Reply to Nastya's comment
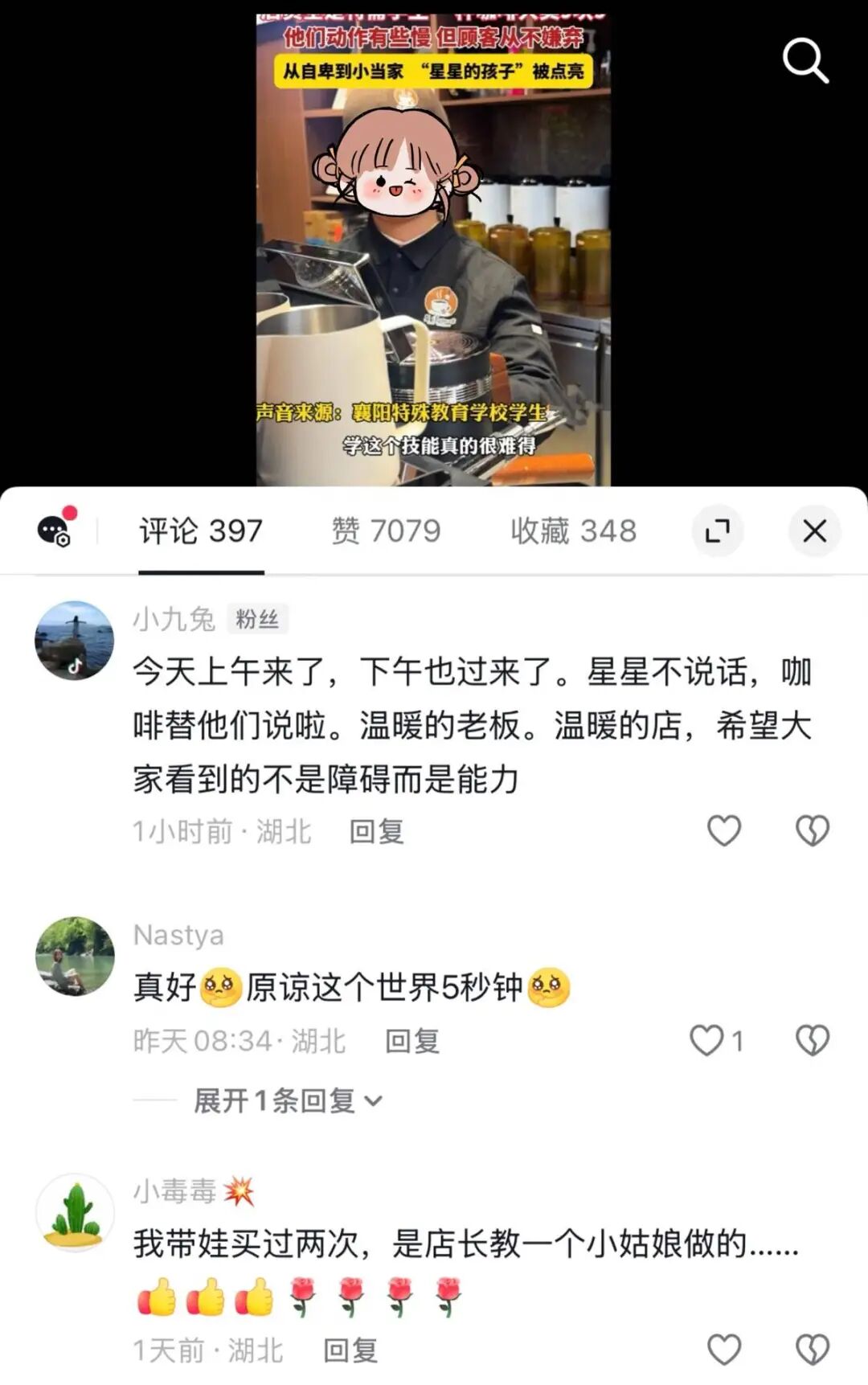The height and width of the screenshot is (1385, 868). pos(412,1041)
